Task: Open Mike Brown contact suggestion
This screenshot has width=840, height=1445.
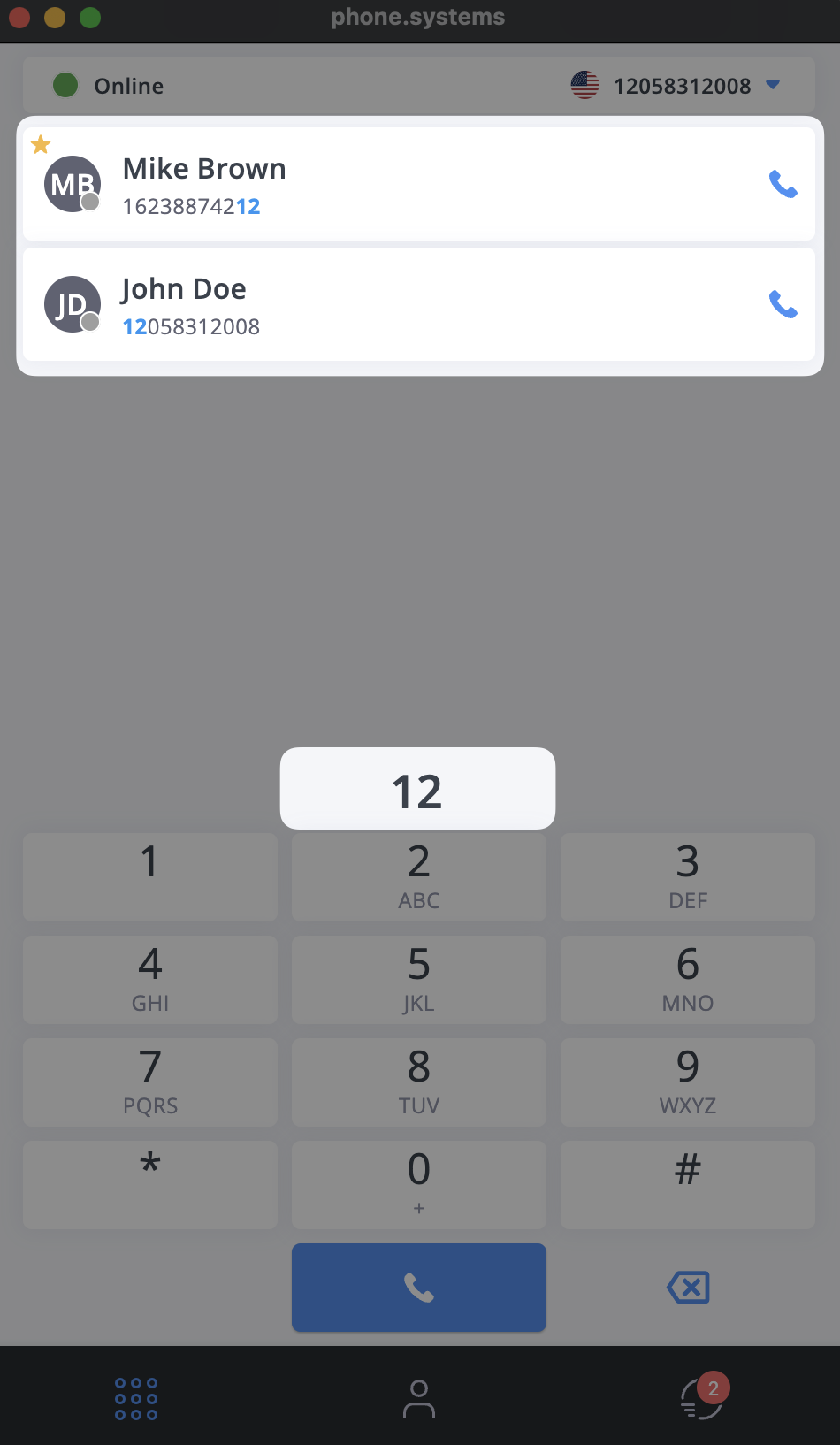Action: (x=418, y=184)
